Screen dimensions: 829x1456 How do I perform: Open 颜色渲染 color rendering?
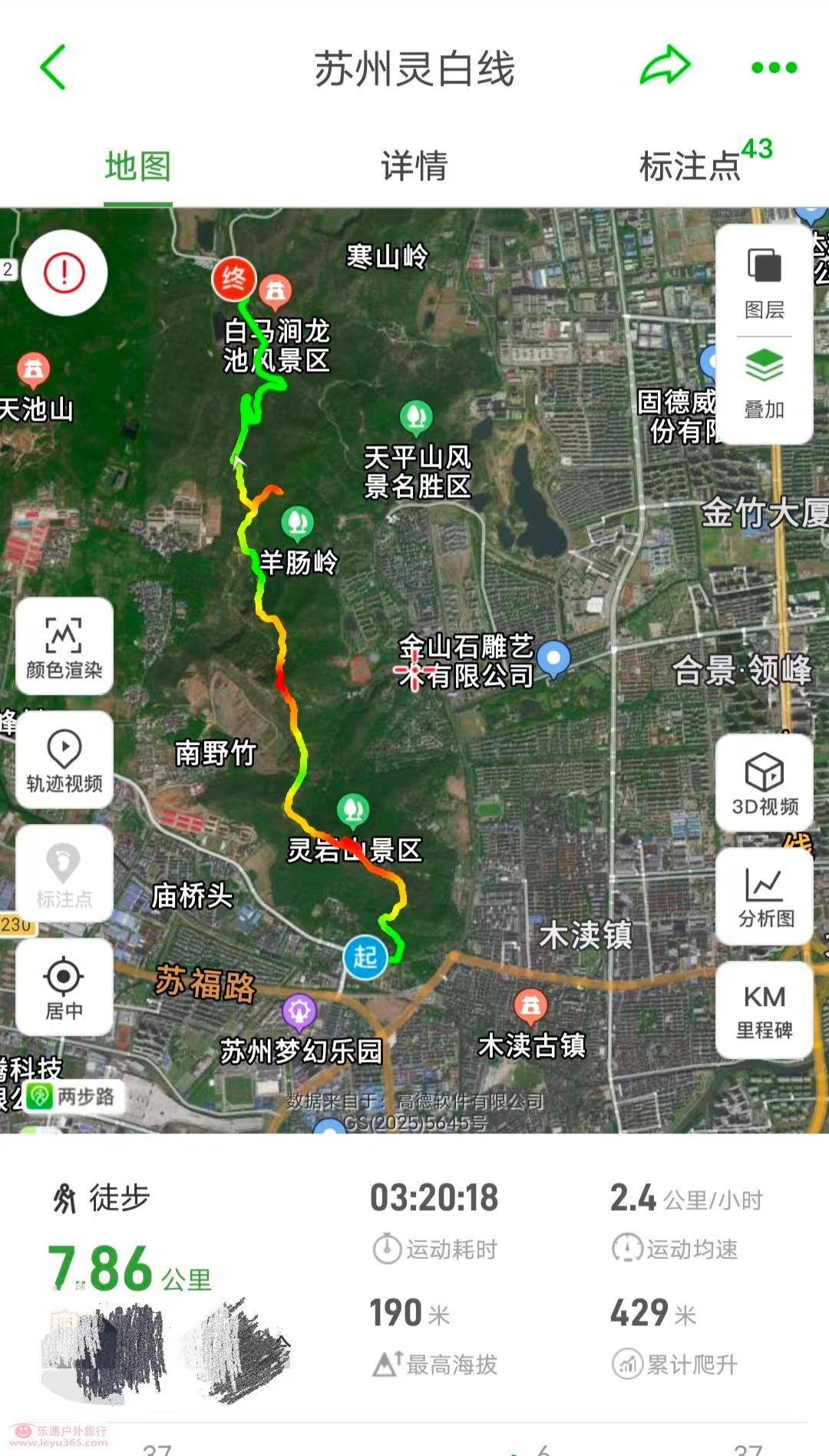(64, 647)
